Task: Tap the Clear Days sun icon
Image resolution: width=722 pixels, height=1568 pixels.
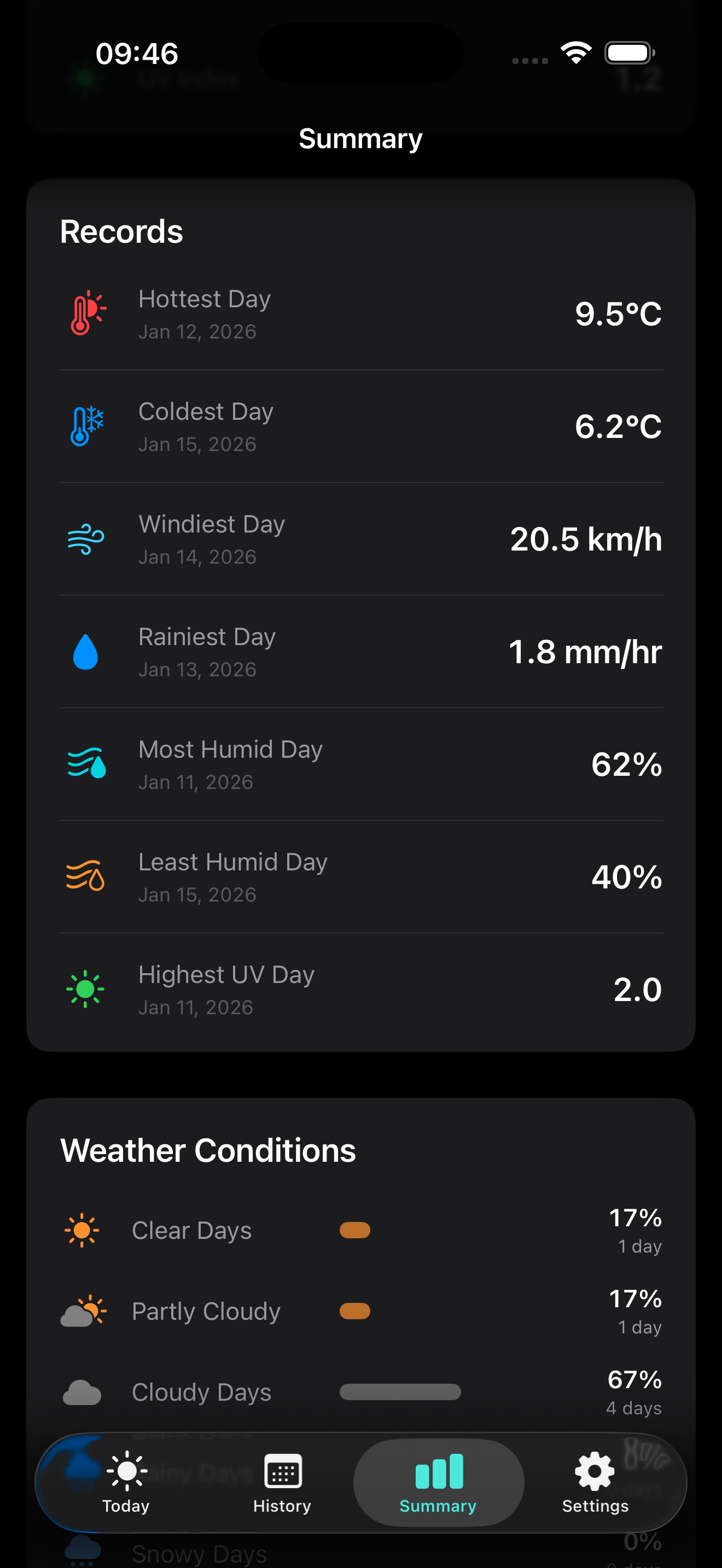Action: (x=82, y=1230)
